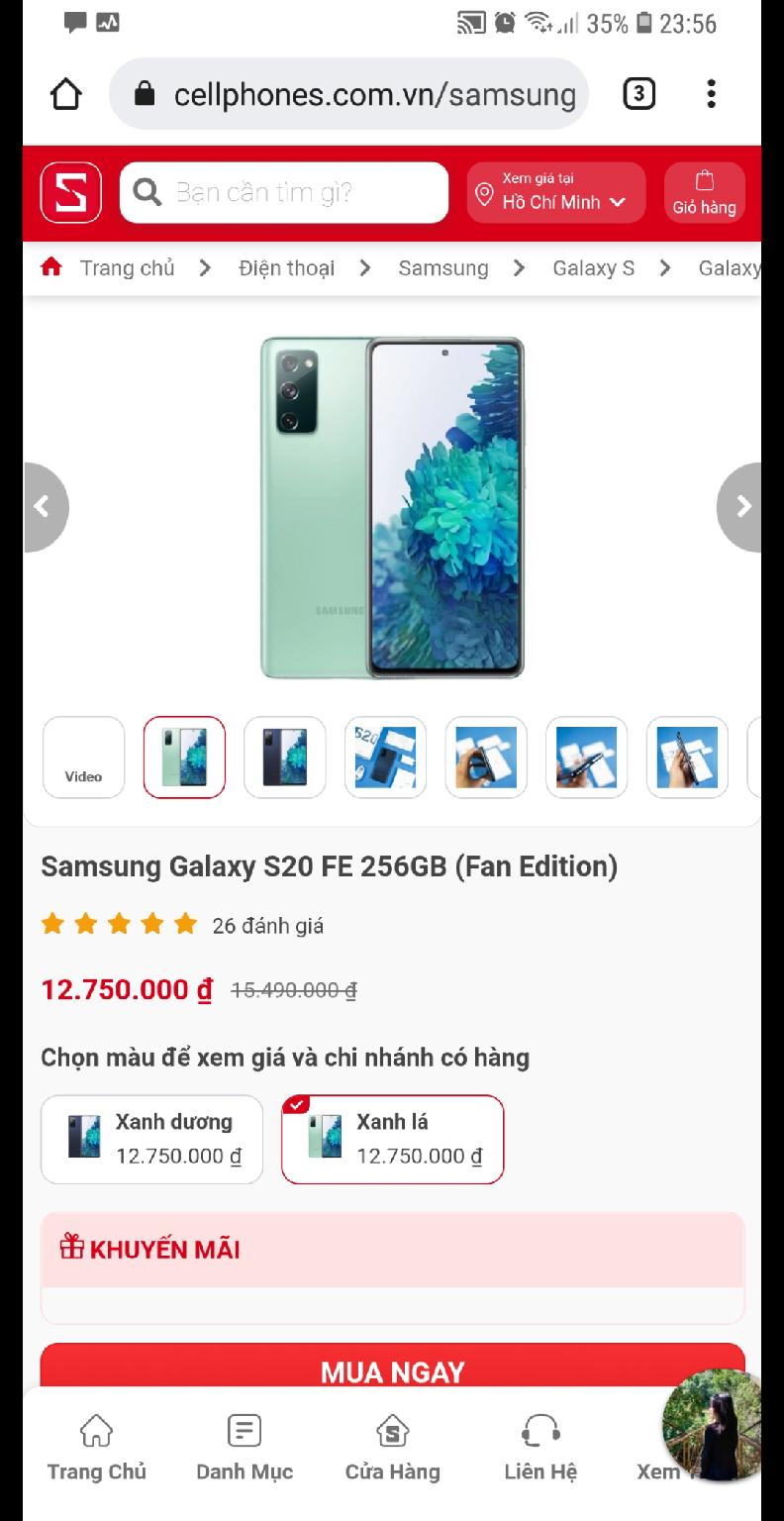The width and height of the screenshot is (784, 1521).
Task: Show the next product image
Action: pos(741,507)
